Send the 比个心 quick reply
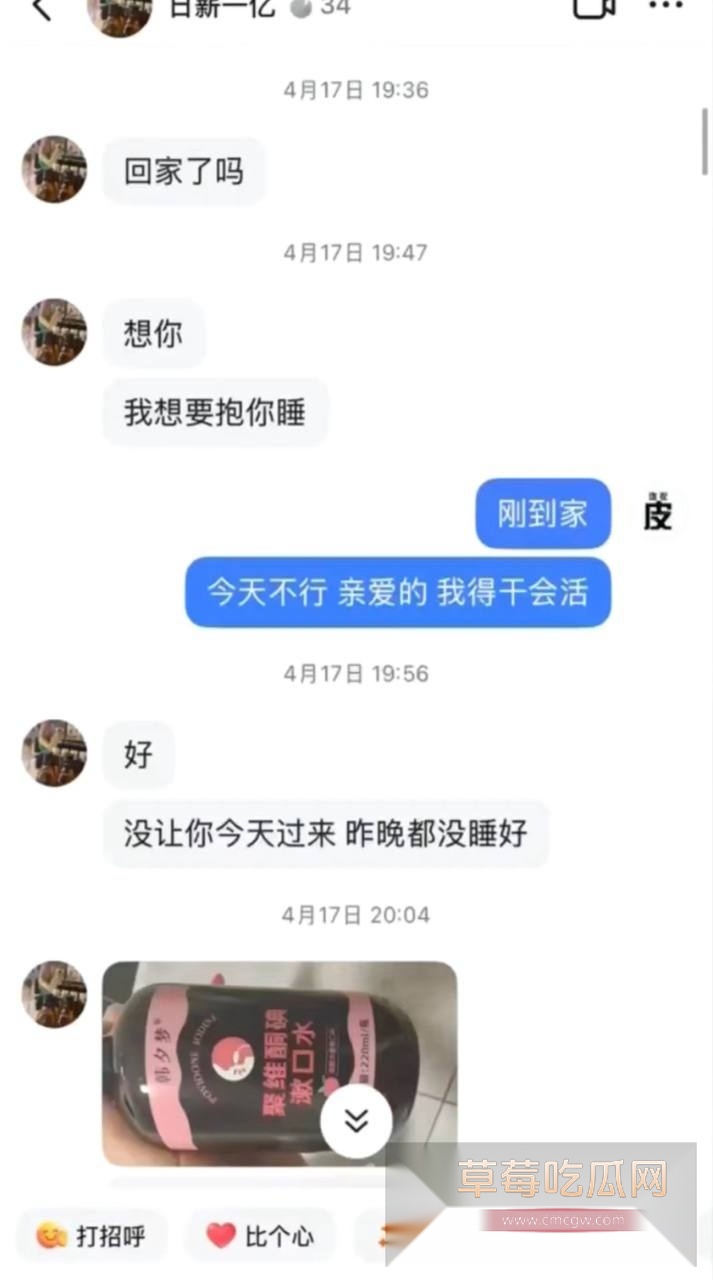Screen dimensions: 713x1280 [x=260, y=1237]
